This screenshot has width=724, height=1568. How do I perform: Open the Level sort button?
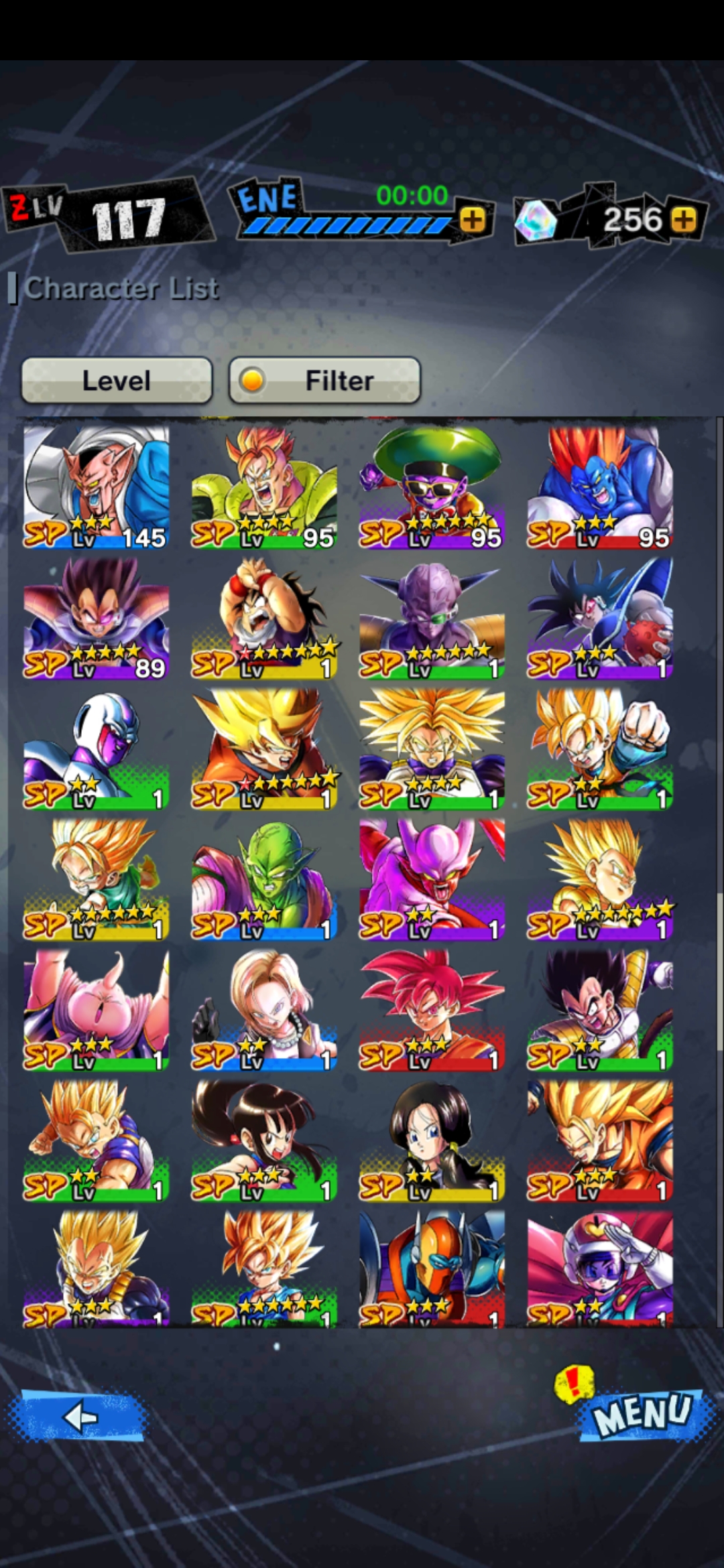[117, 380]
